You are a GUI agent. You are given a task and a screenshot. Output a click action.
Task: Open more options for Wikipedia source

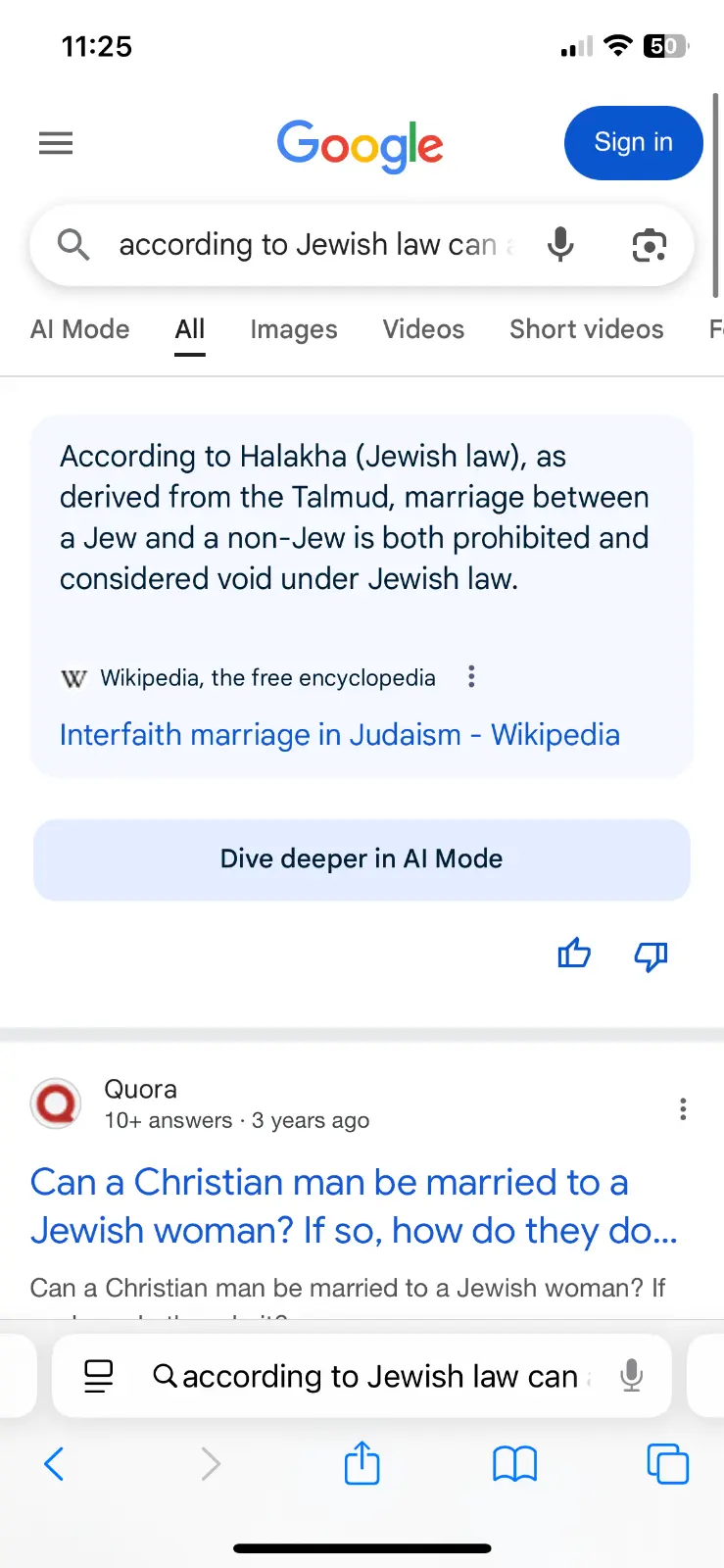471,676
